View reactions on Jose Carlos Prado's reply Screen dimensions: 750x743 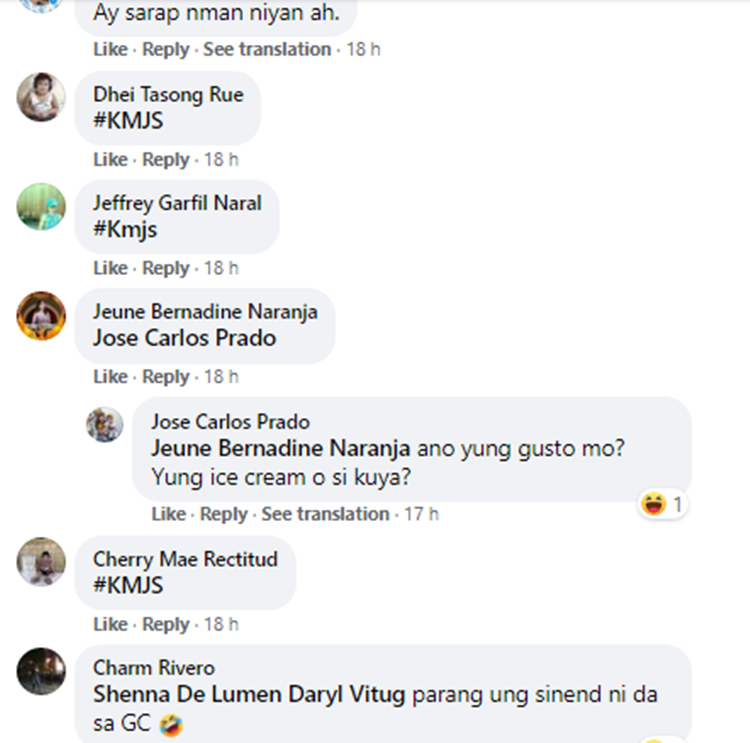tap(663, 505)
